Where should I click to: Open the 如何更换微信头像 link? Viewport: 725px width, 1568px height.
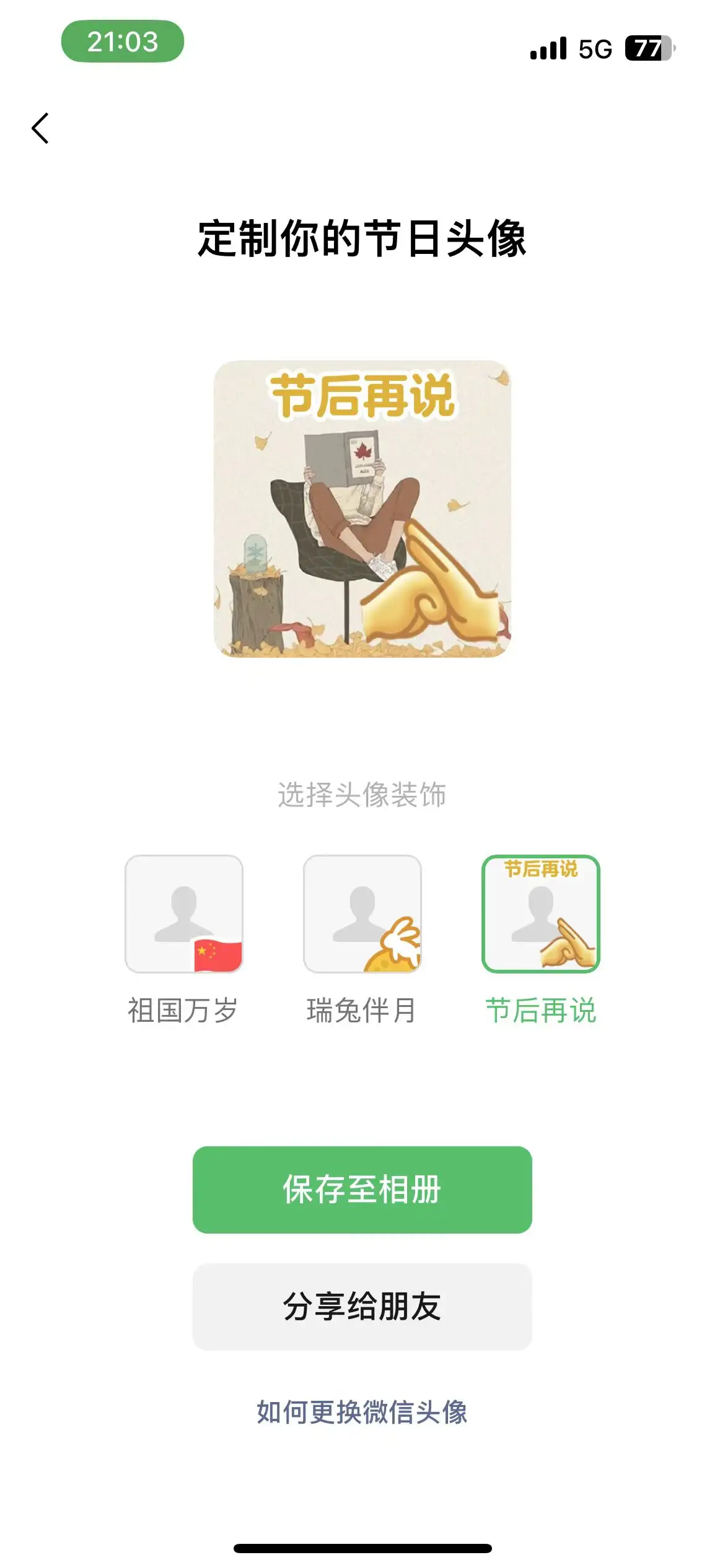click(x=362, y=1412)
